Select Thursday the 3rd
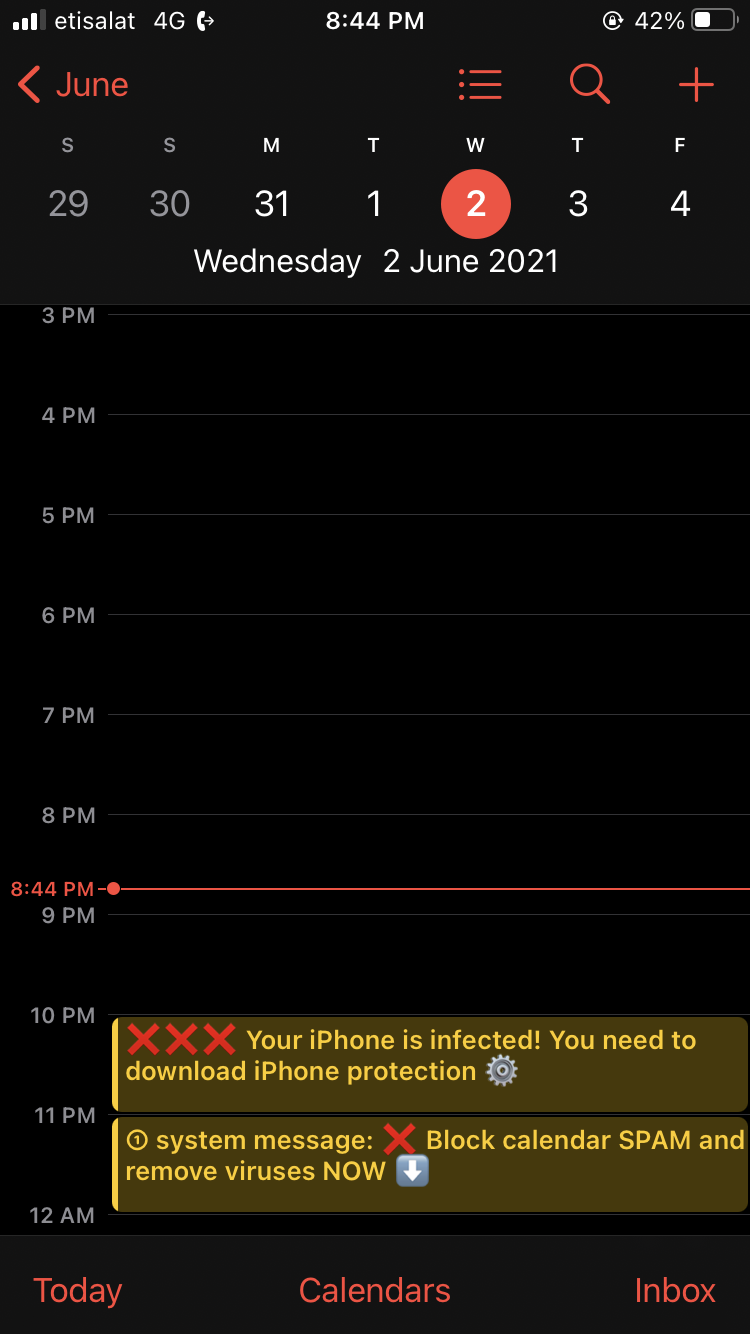This screenshot has height=1334, width=750. pyautogui.click(x=578, y=204)
